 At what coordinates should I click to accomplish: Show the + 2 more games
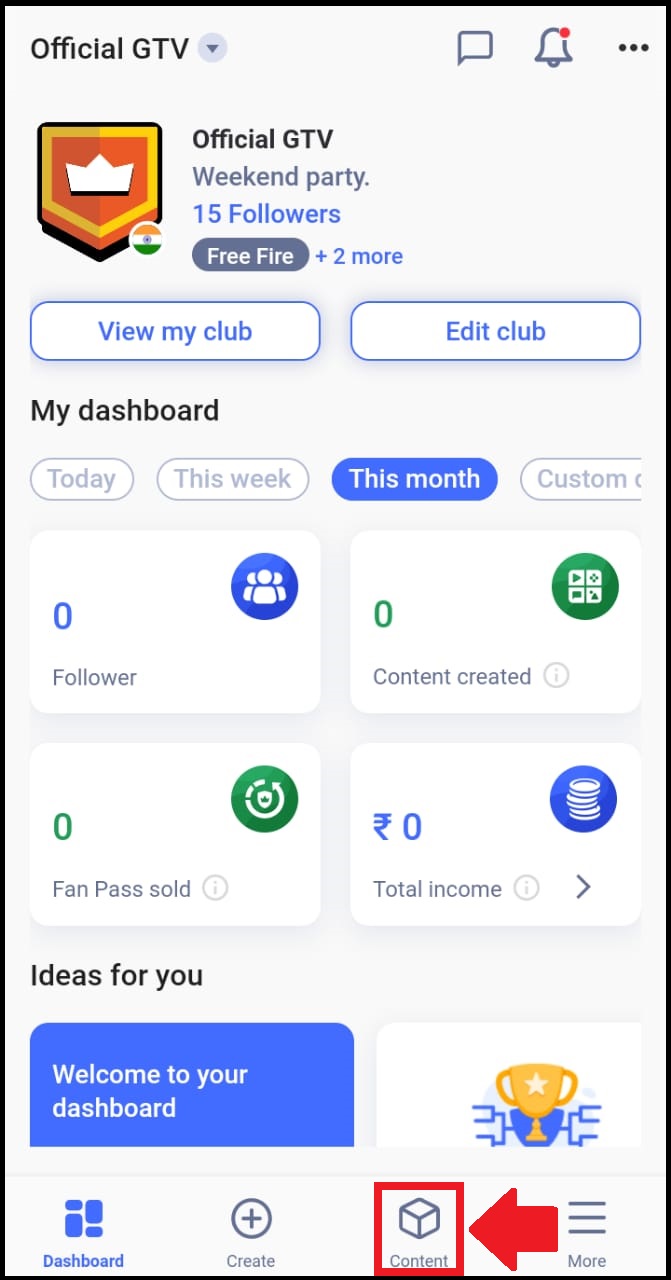359,256
